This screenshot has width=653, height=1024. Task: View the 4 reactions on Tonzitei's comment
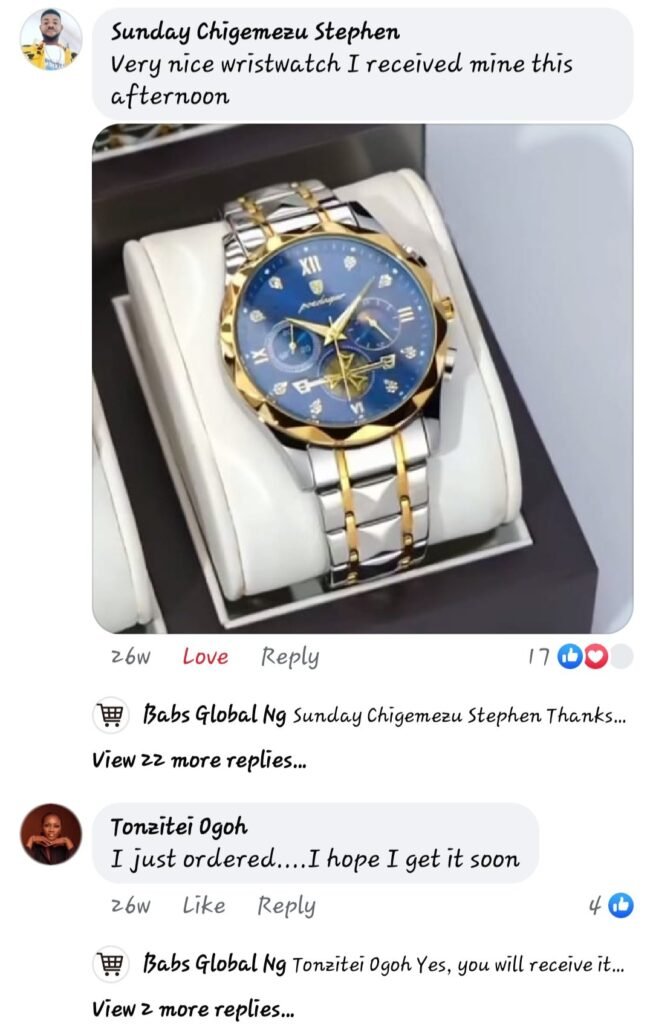click(611, 906)
